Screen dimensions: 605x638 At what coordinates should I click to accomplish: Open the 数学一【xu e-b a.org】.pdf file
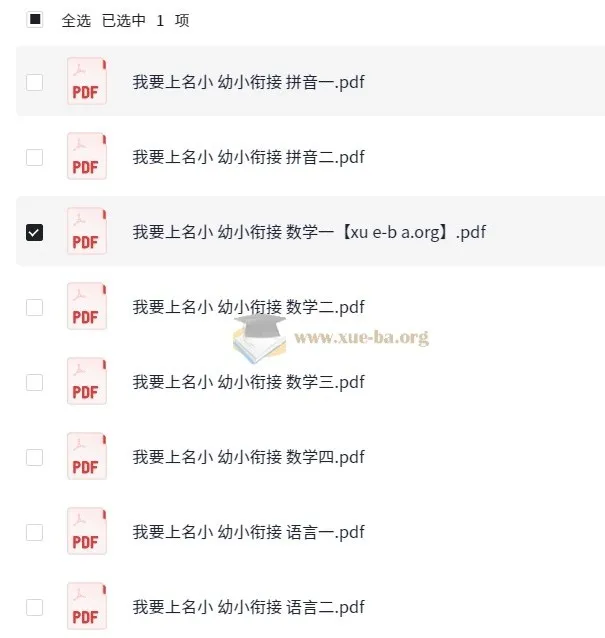[308, 232]
